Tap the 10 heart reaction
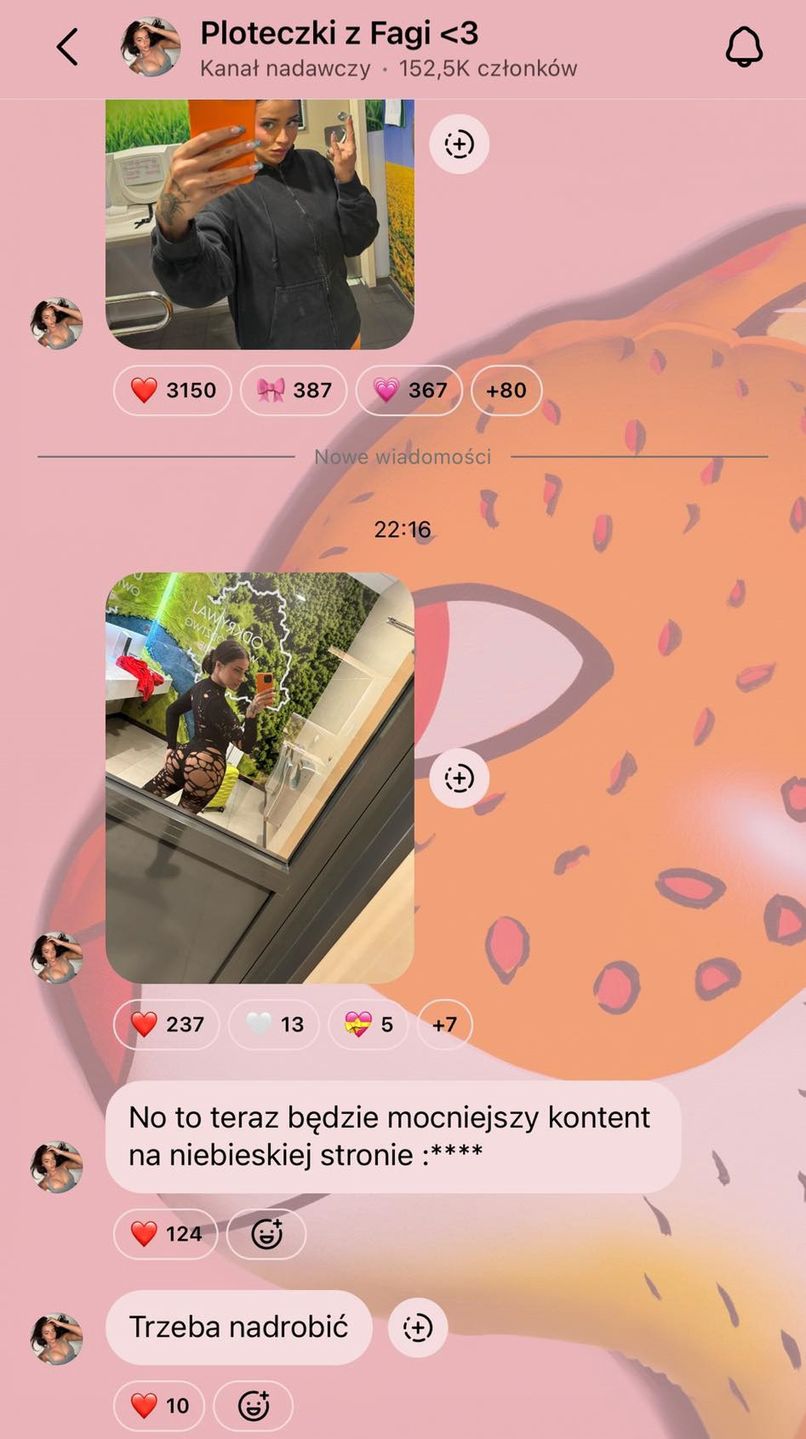 159,1406
